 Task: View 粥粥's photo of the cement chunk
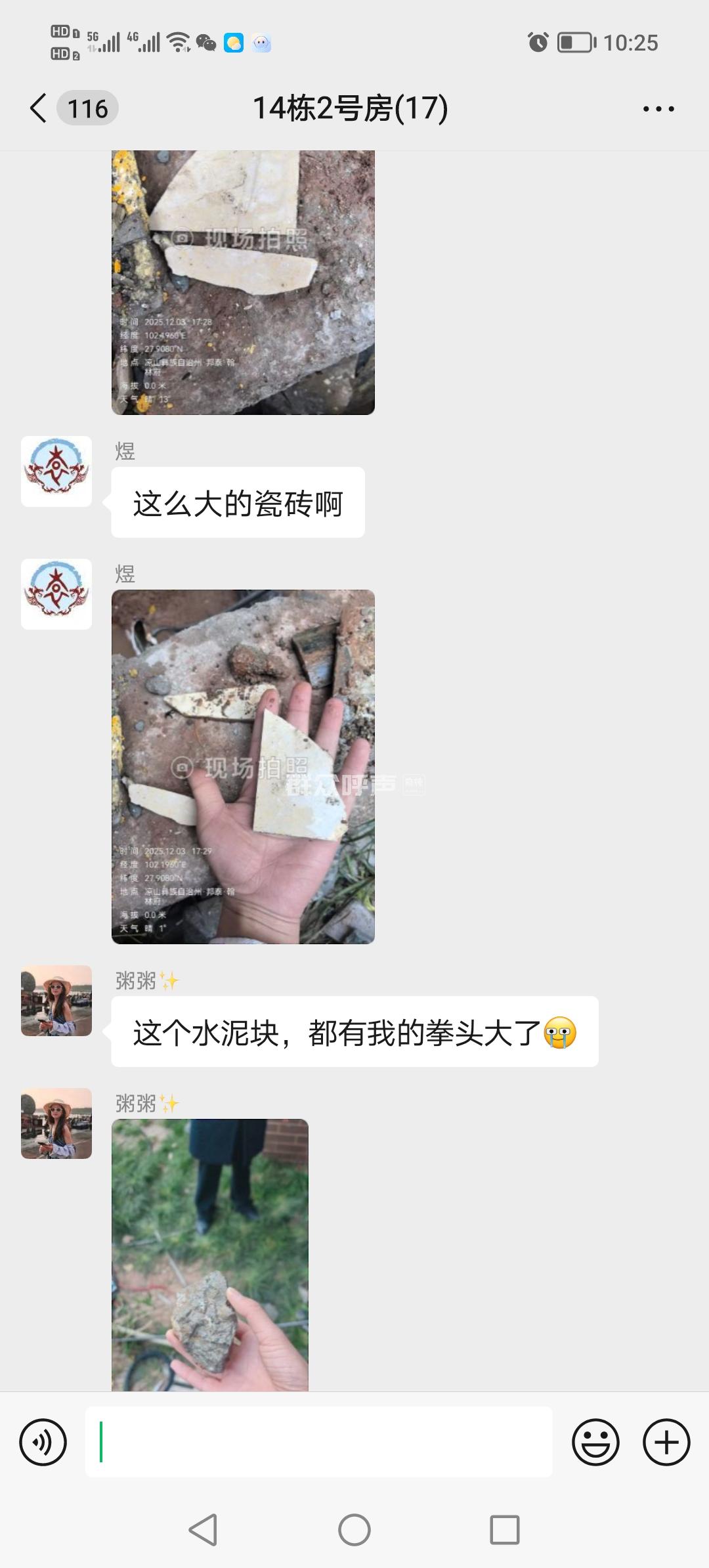210,1254
